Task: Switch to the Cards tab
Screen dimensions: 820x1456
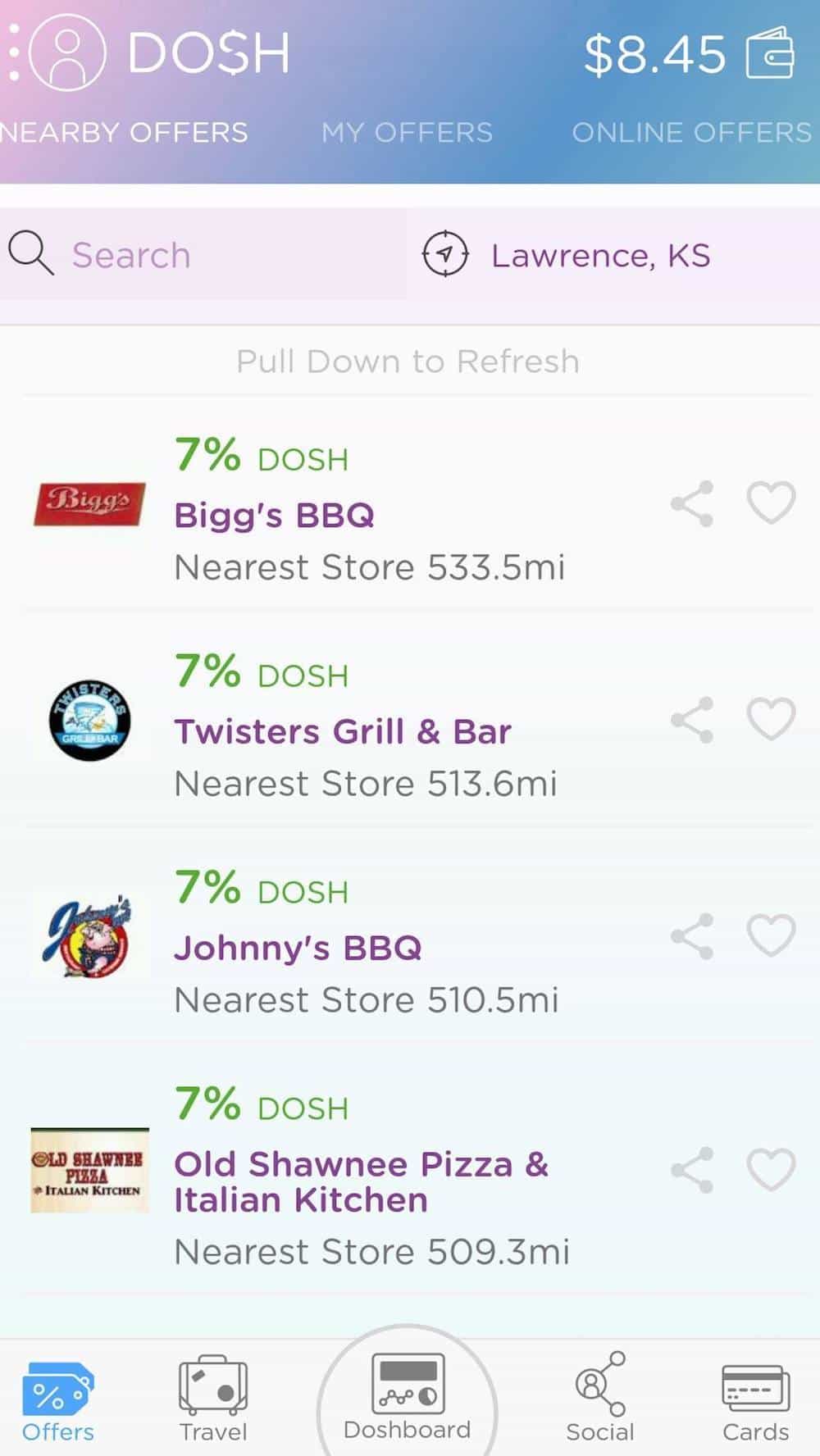Action: tap(755, 1399)
